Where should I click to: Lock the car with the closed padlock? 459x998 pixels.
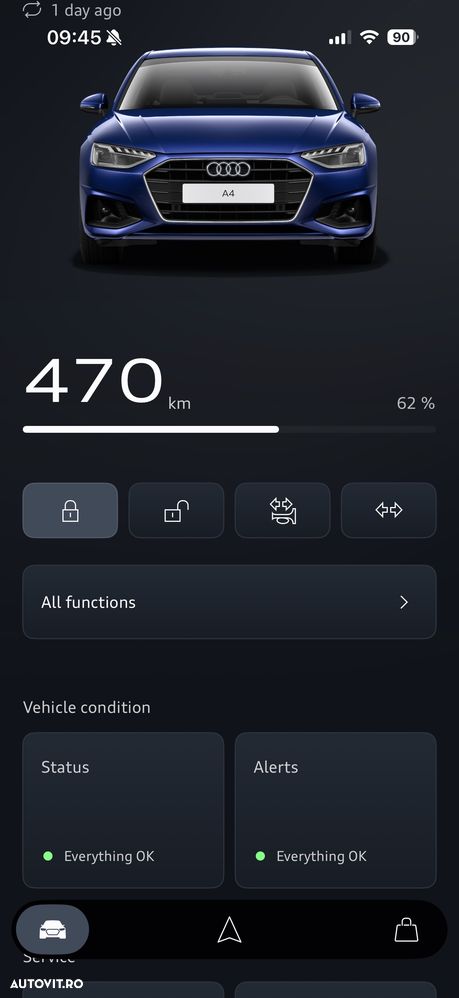pyautogui.click(x=70, y=510)
